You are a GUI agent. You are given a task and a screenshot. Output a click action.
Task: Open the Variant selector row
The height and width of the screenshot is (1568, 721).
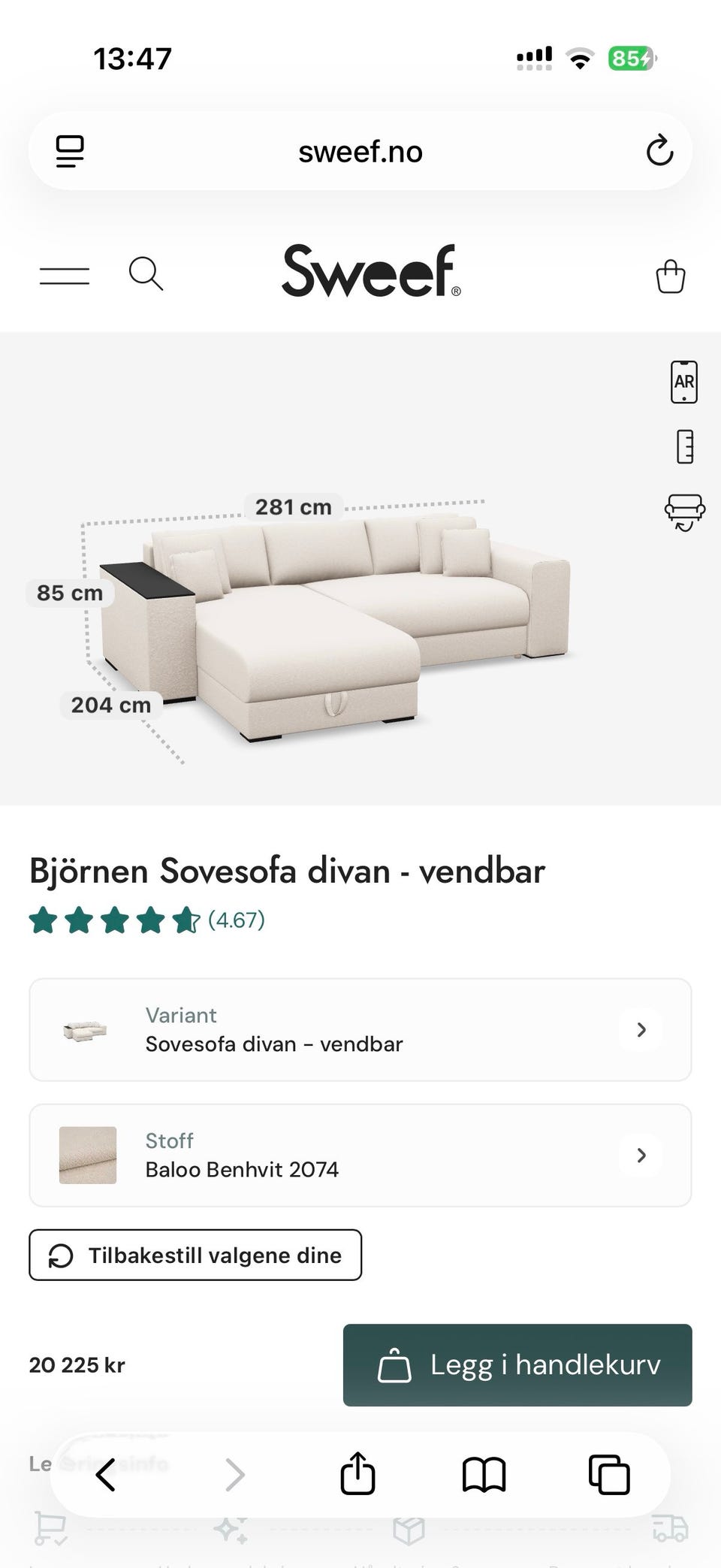[x=360, y=1029]
